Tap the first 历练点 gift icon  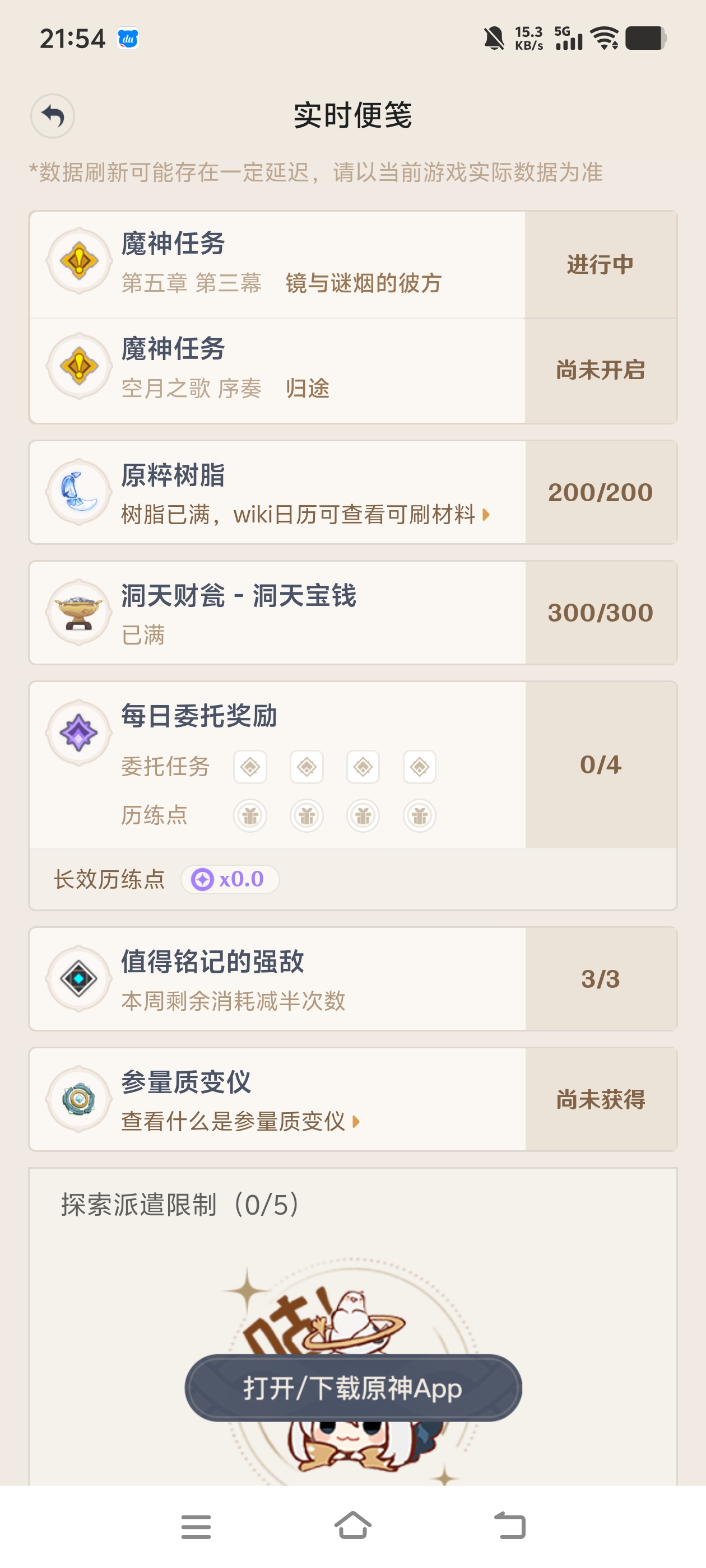click(x=250, y=816)
